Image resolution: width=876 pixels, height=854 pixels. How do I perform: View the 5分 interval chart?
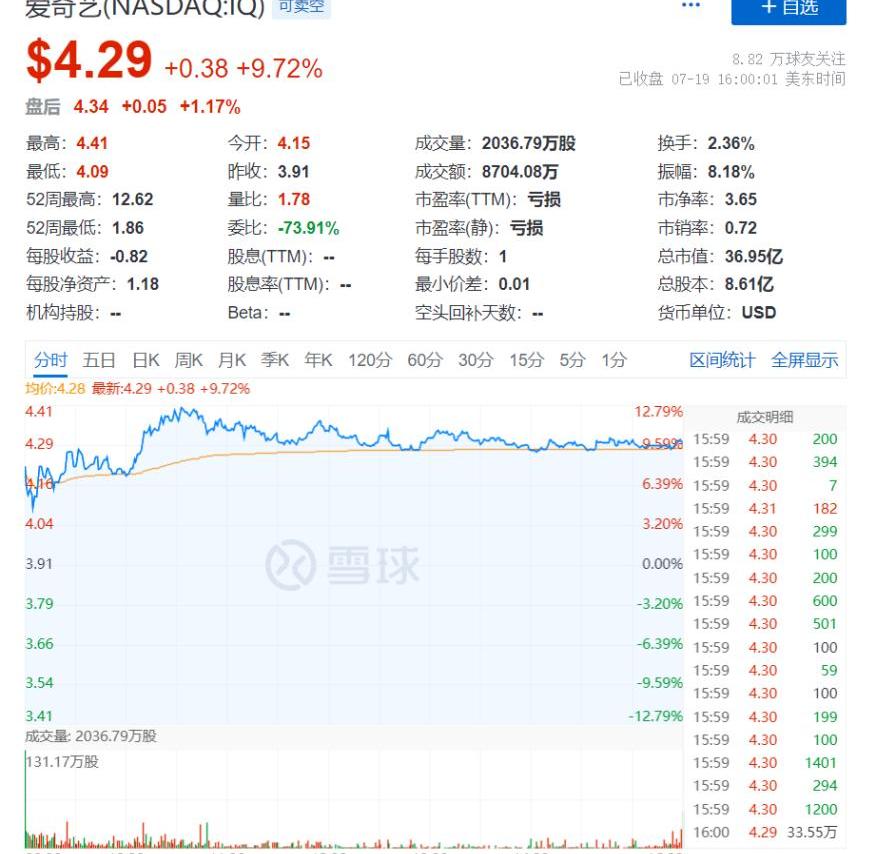coord(572,360)
